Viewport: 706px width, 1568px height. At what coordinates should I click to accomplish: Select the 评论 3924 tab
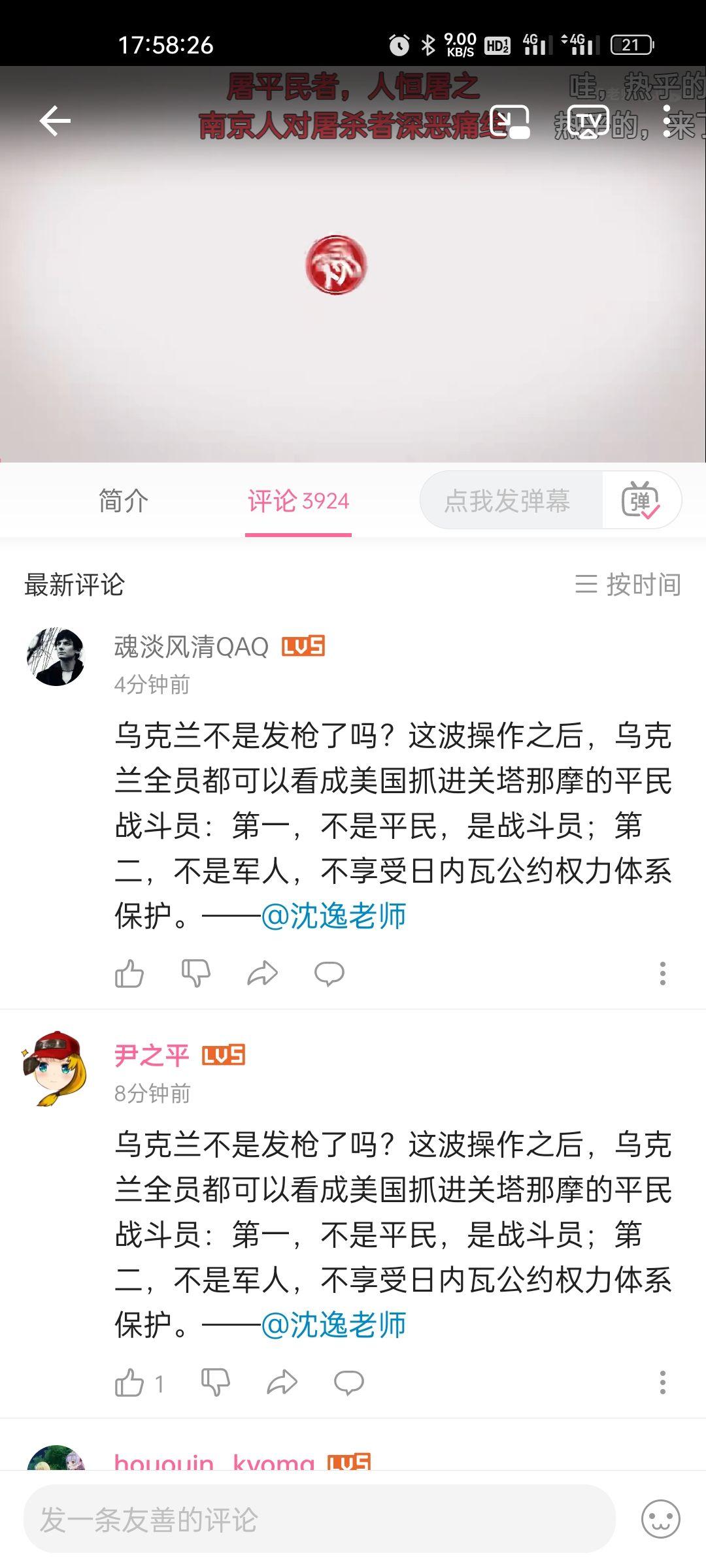click(298, 501)
